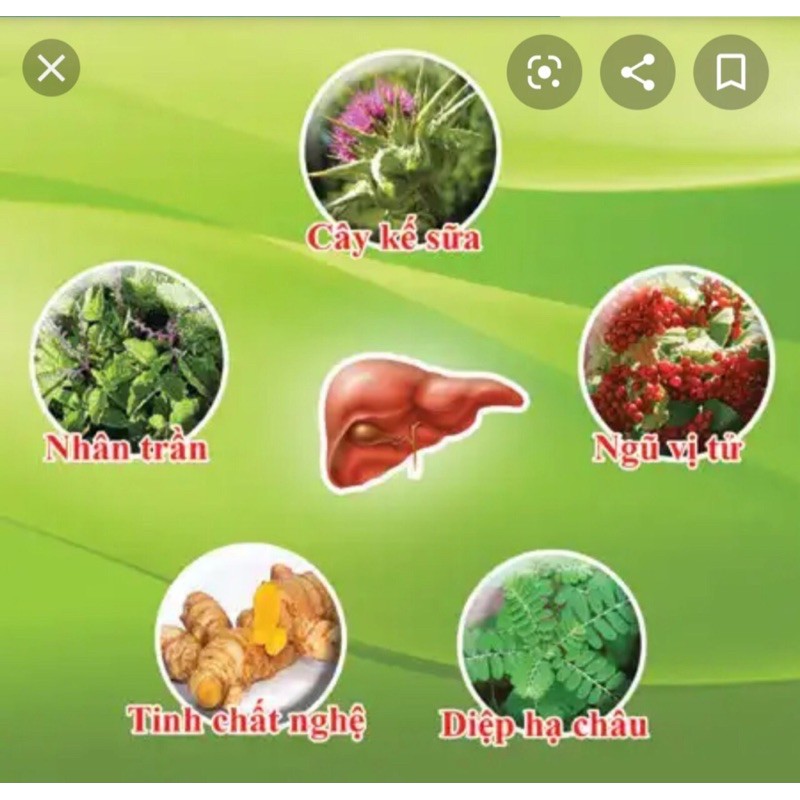
Task: Bookmark this image to collection
Action: (x=731, y=72)
